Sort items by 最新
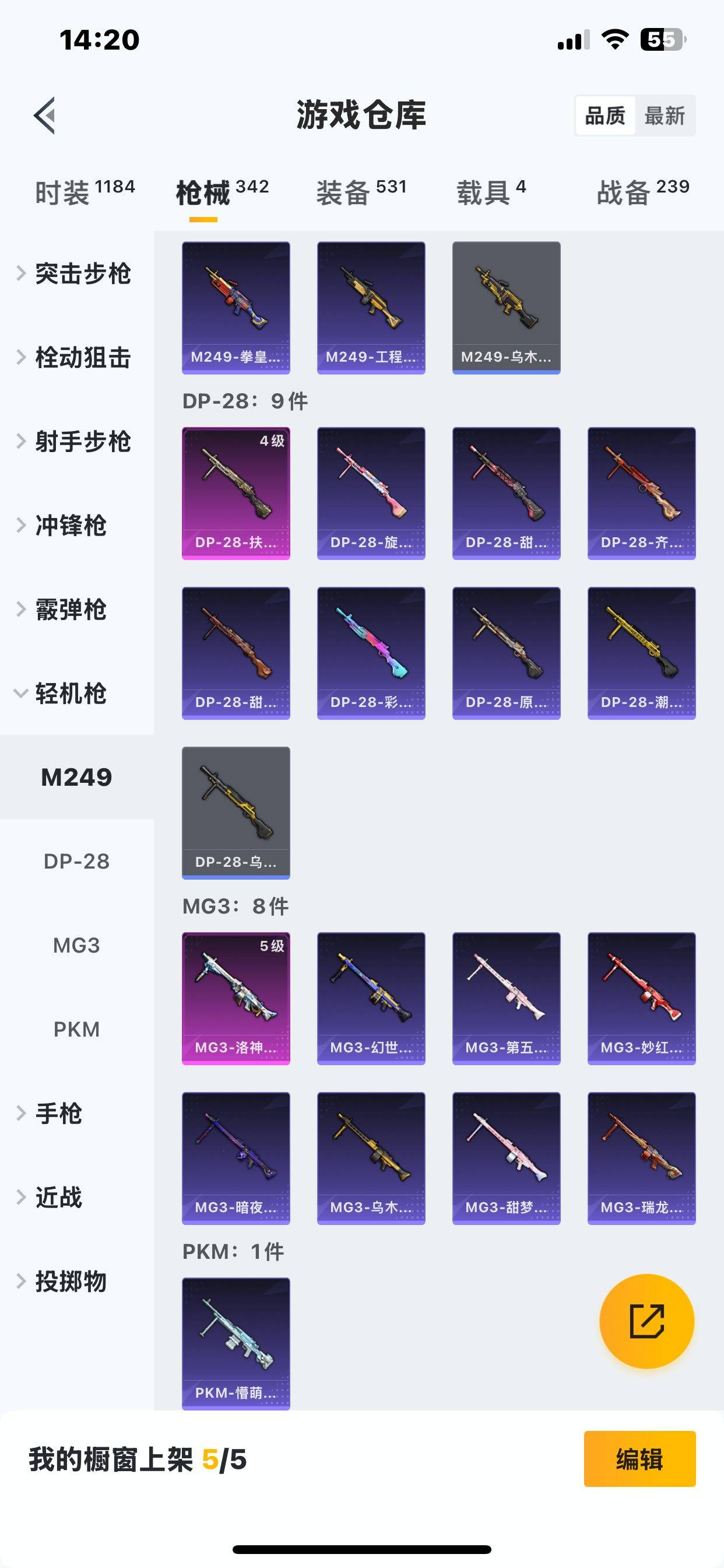 [665, 116]
